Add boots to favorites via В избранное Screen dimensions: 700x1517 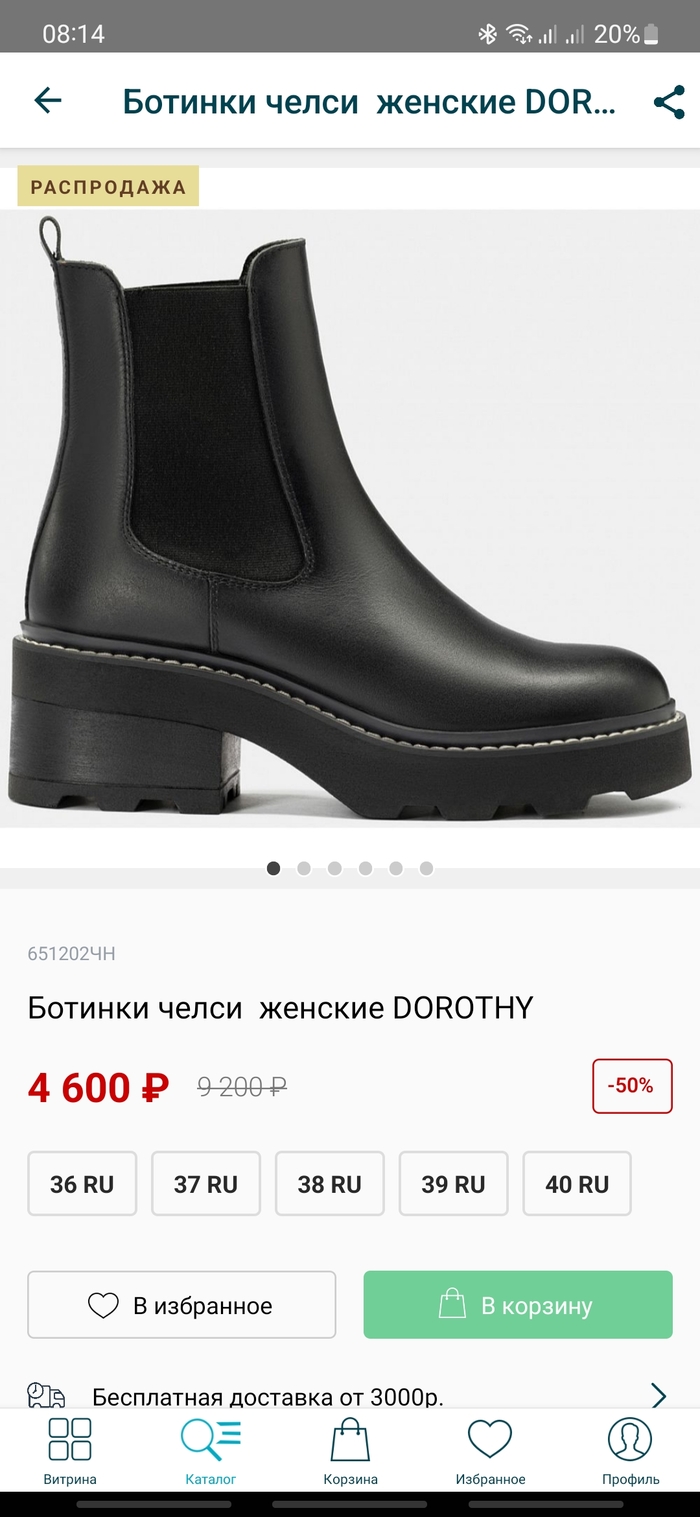pyautogui.click(x=181, y=1305)
